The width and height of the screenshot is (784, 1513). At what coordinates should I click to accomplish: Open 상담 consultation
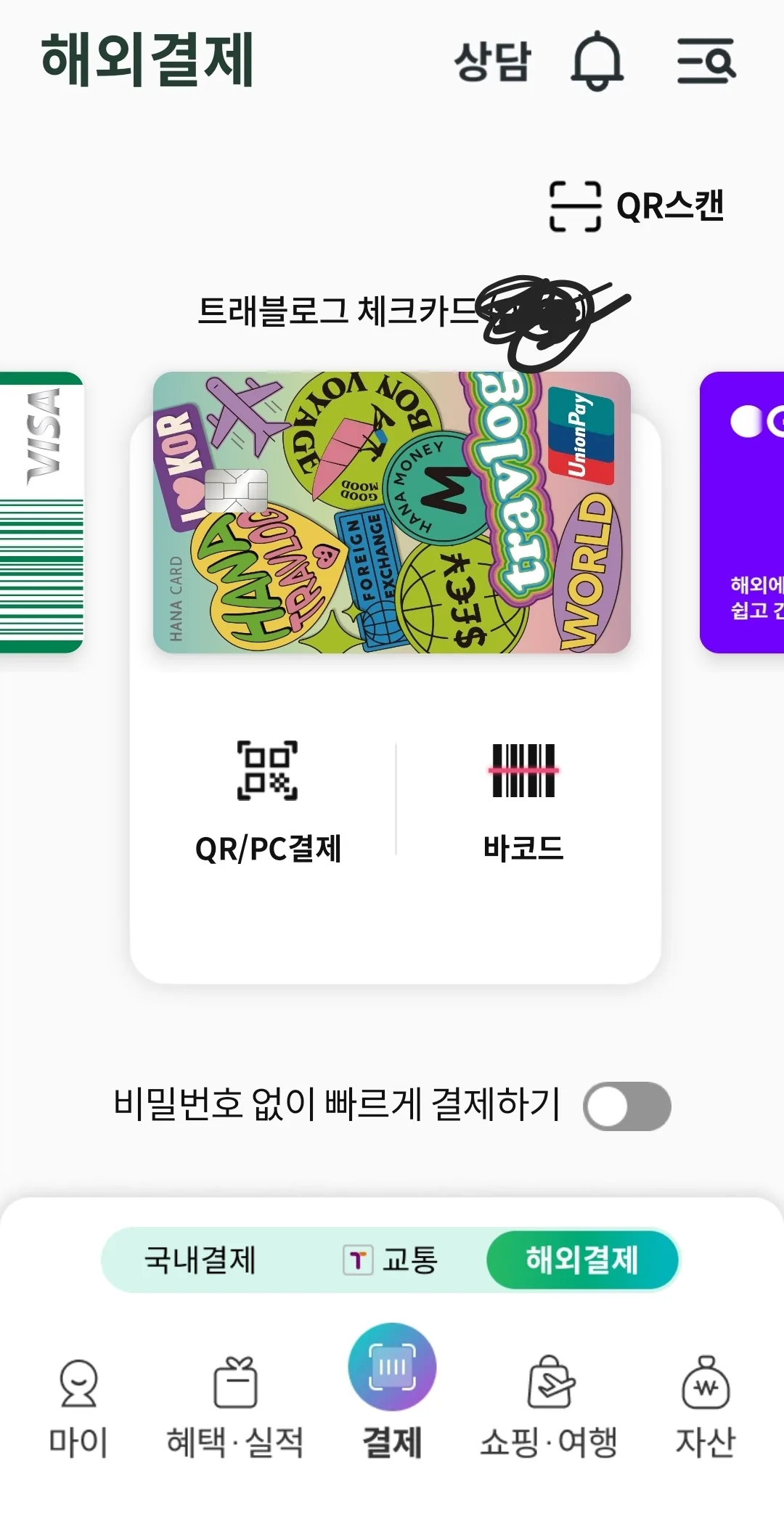[x=492, y=61]
